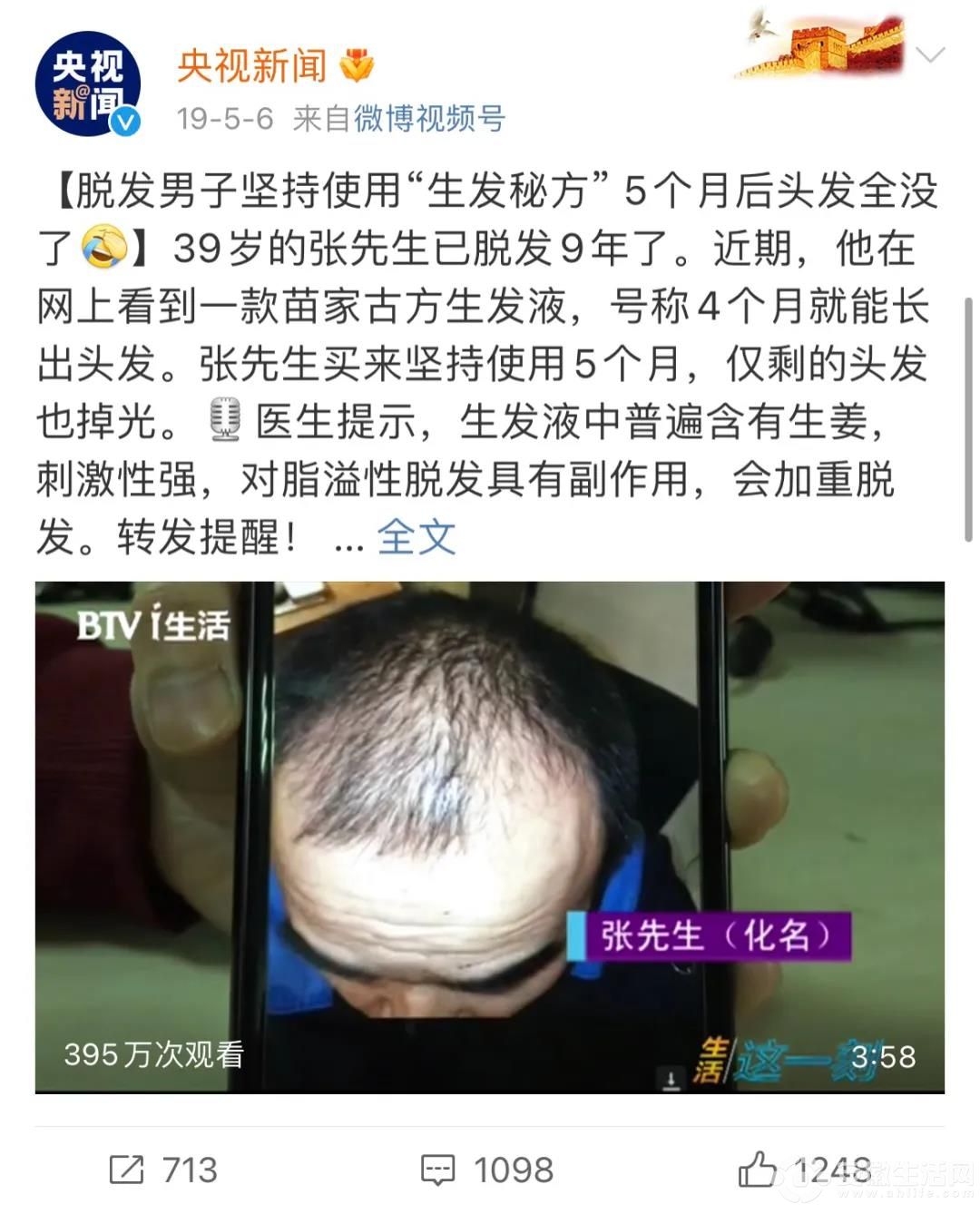This screenshot has width=980, height=1214.
Task: Repost this post with 713 shares
Action: tap(163, 1170)
